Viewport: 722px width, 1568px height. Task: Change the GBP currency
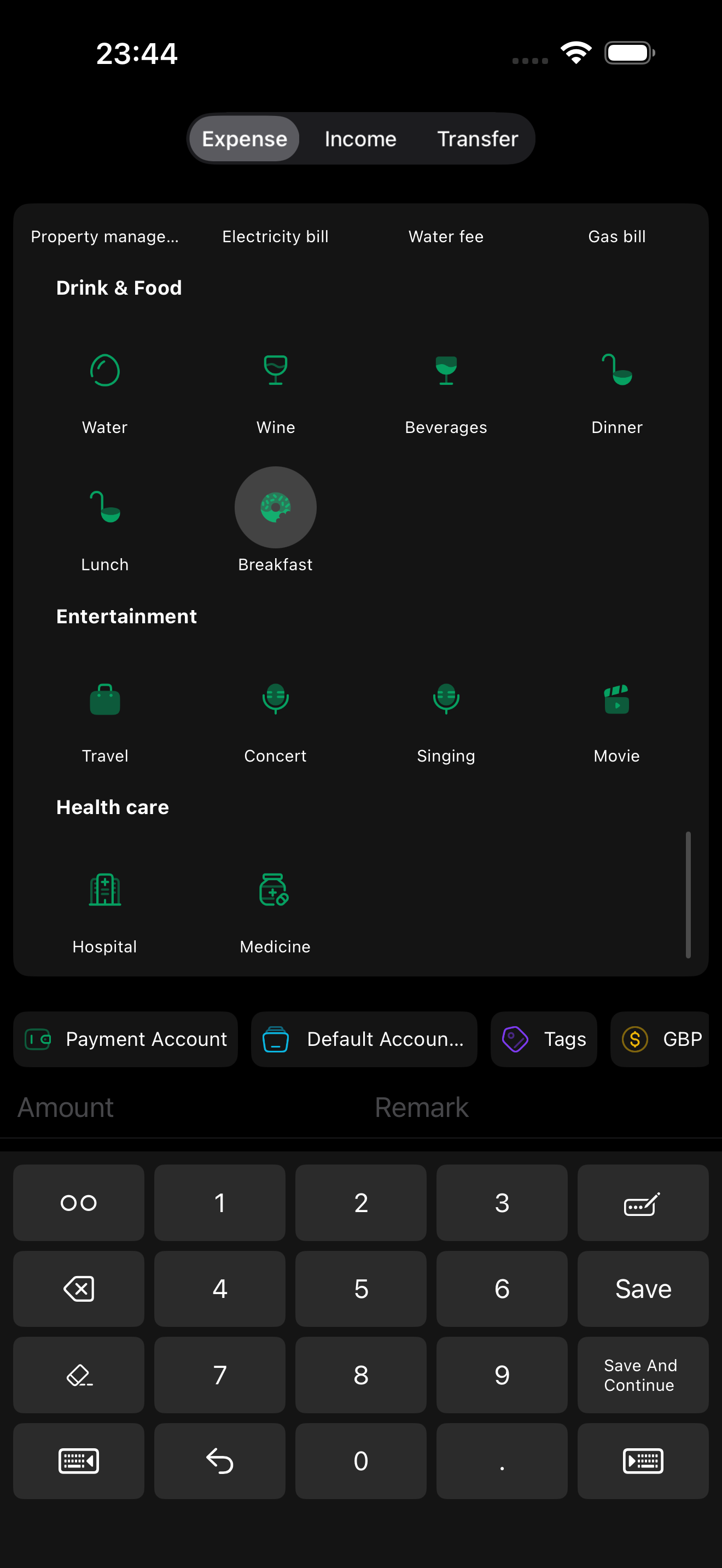click(x=661, y=1039)
